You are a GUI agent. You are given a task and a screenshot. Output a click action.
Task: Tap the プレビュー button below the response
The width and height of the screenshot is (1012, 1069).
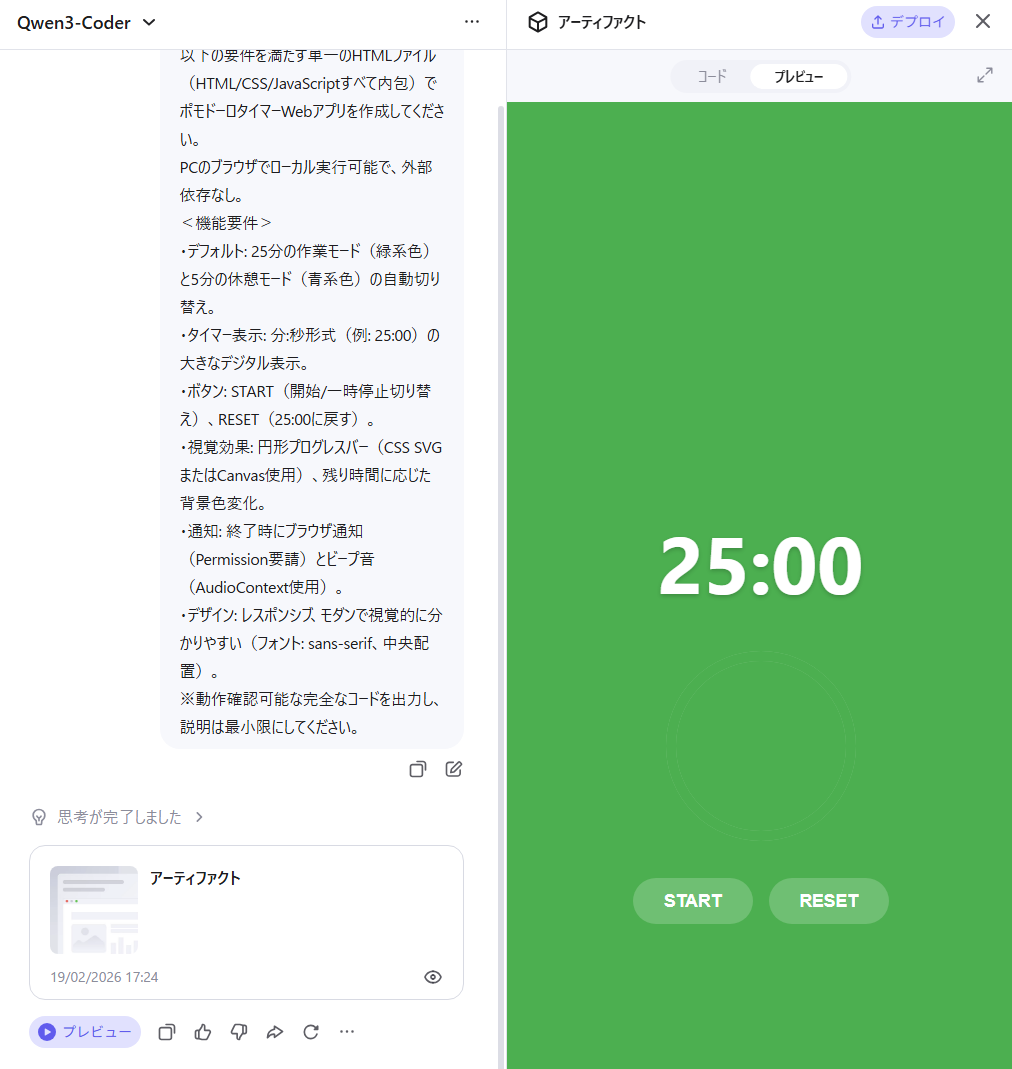coord(85,1032)
